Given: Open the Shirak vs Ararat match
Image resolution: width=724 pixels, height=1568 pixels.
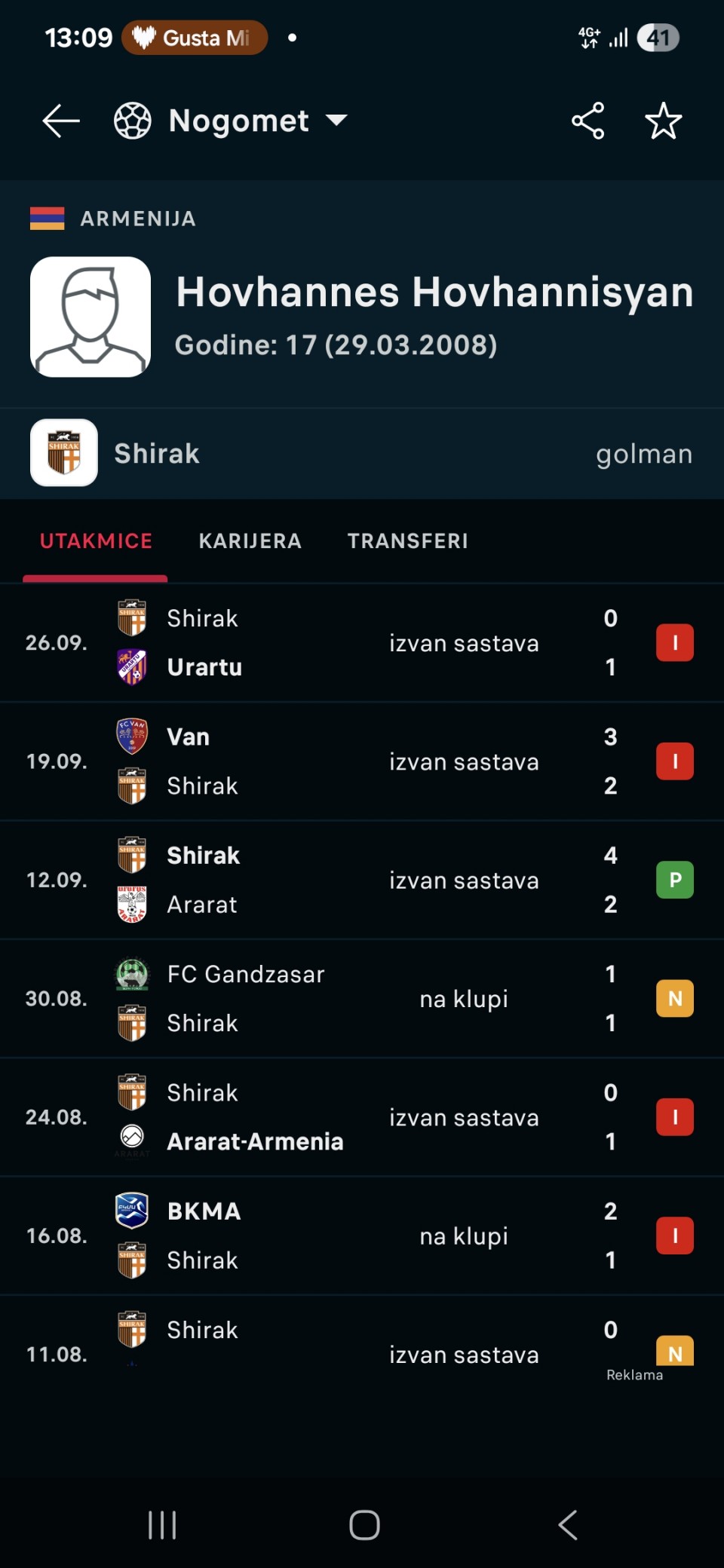Looking at the screenshot, I should click(362, 880).
